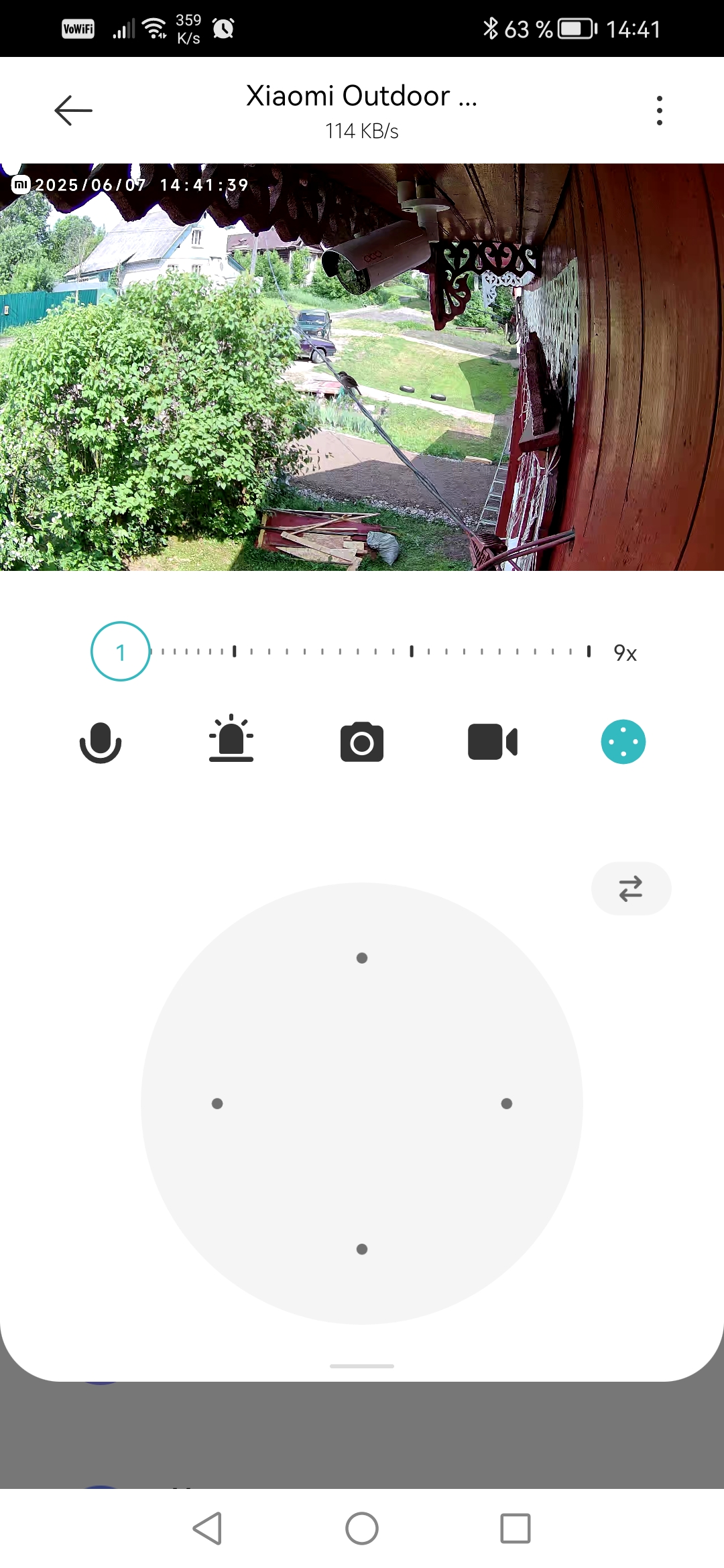Open recent apps from the navigation bar
This screenshot has height=1568, width=724.
click(x=516, y=1528)
